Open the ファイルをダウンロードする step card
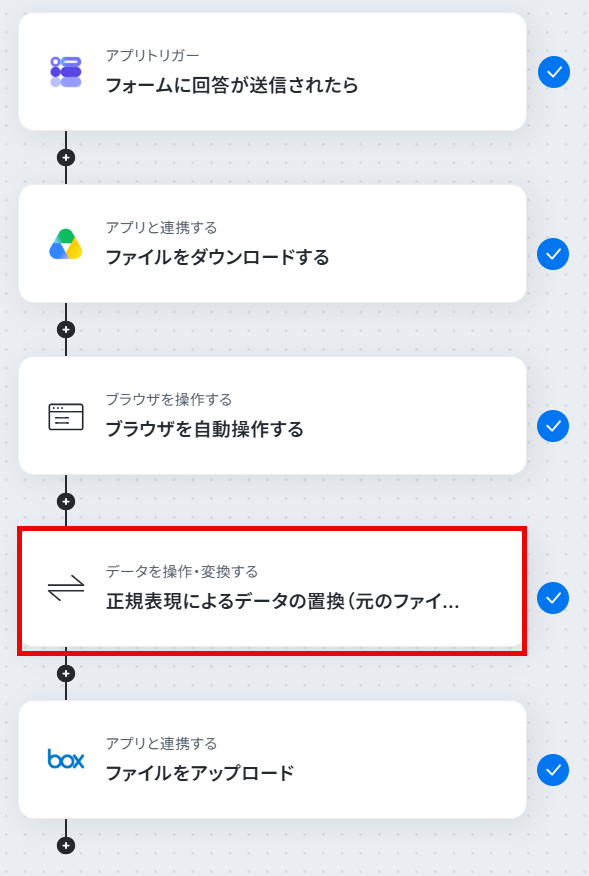Image resolution: width=589 pixels, height=876 pixels. click(x=273, y=244)
